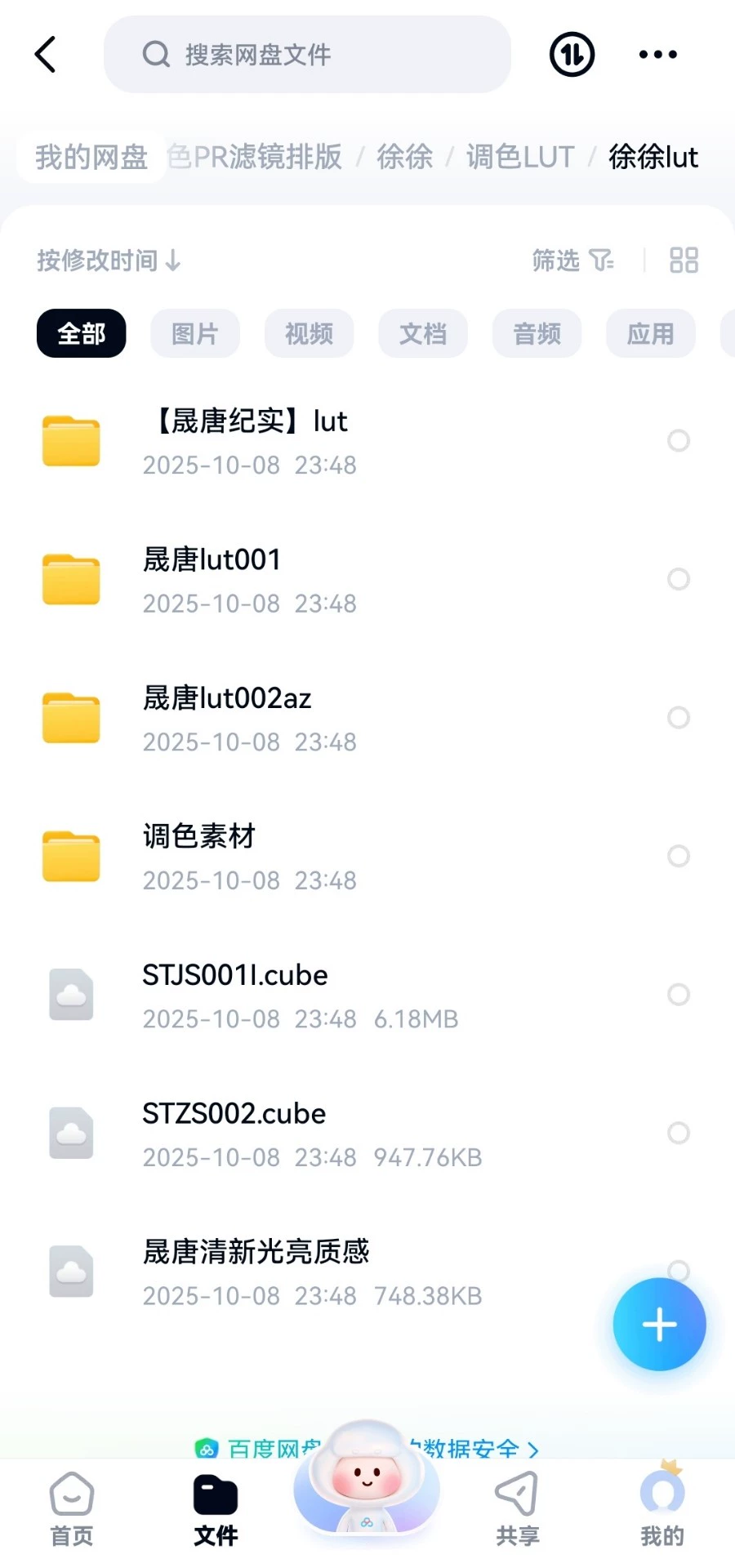
Task: Go to the 首页 tab
Action: click(x=72, y=1509)
